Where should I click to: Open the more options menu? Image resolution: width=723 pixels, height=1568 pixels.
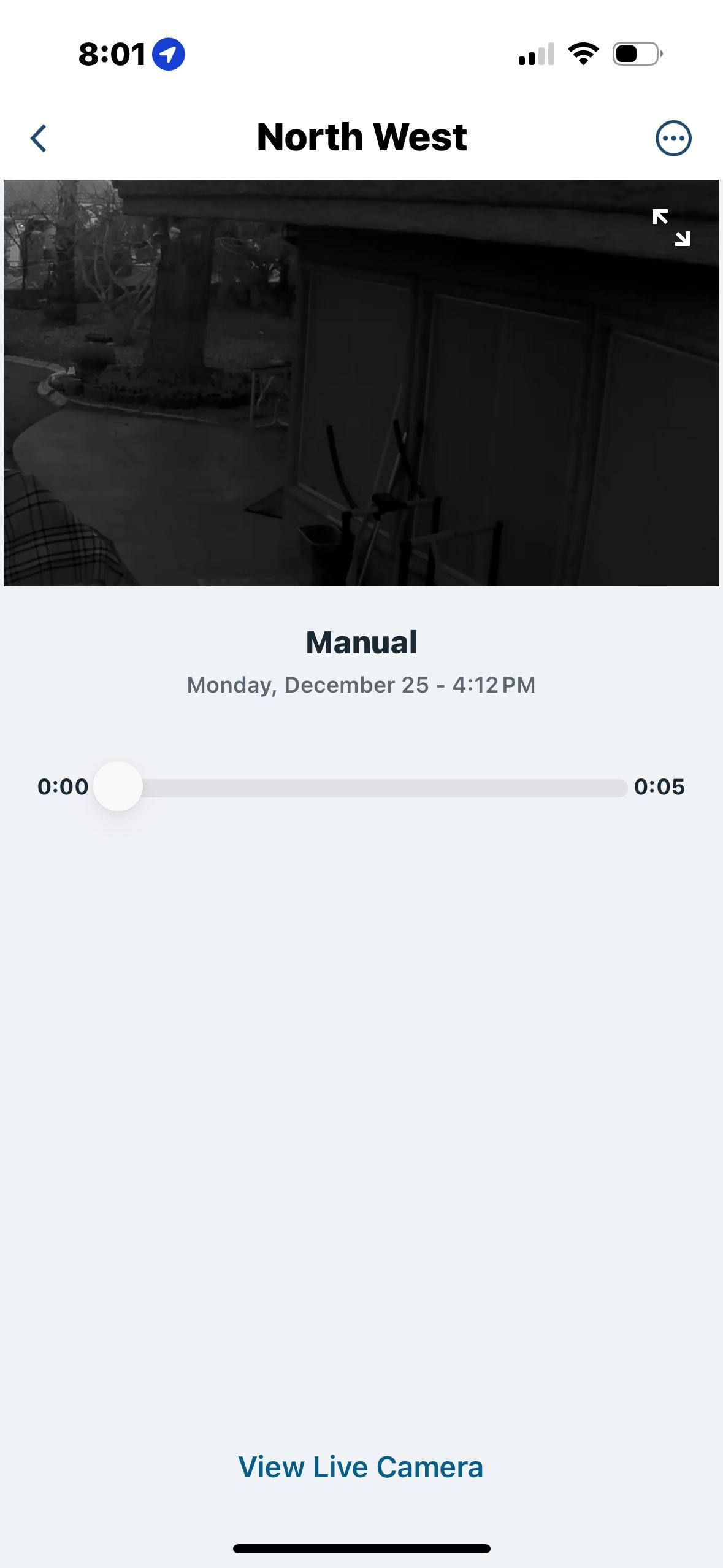click(673, 138)
